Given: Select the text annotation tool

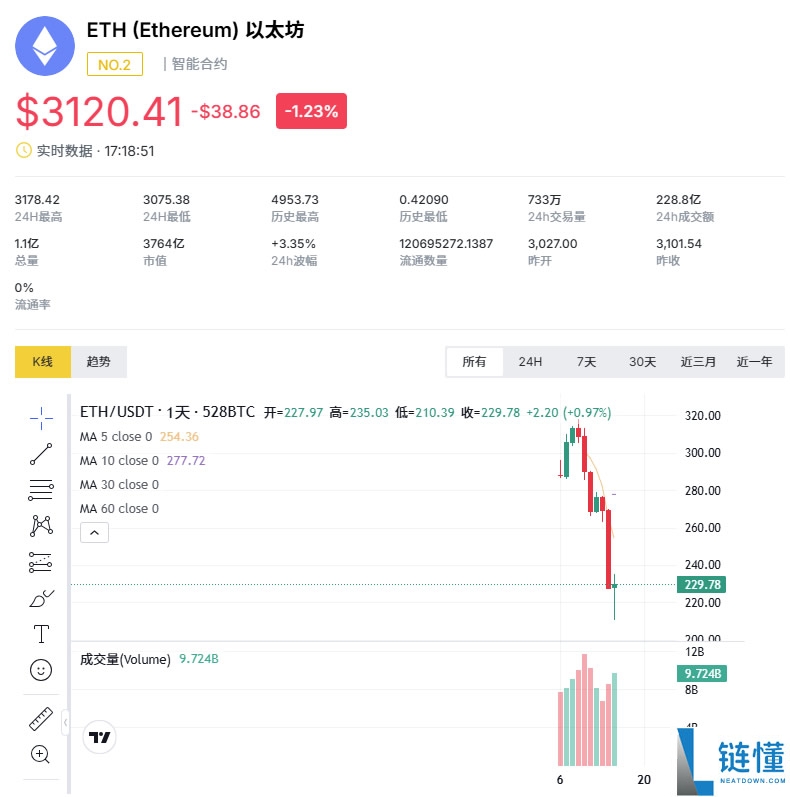Looking at the screenshot, I should pos(41,634).
